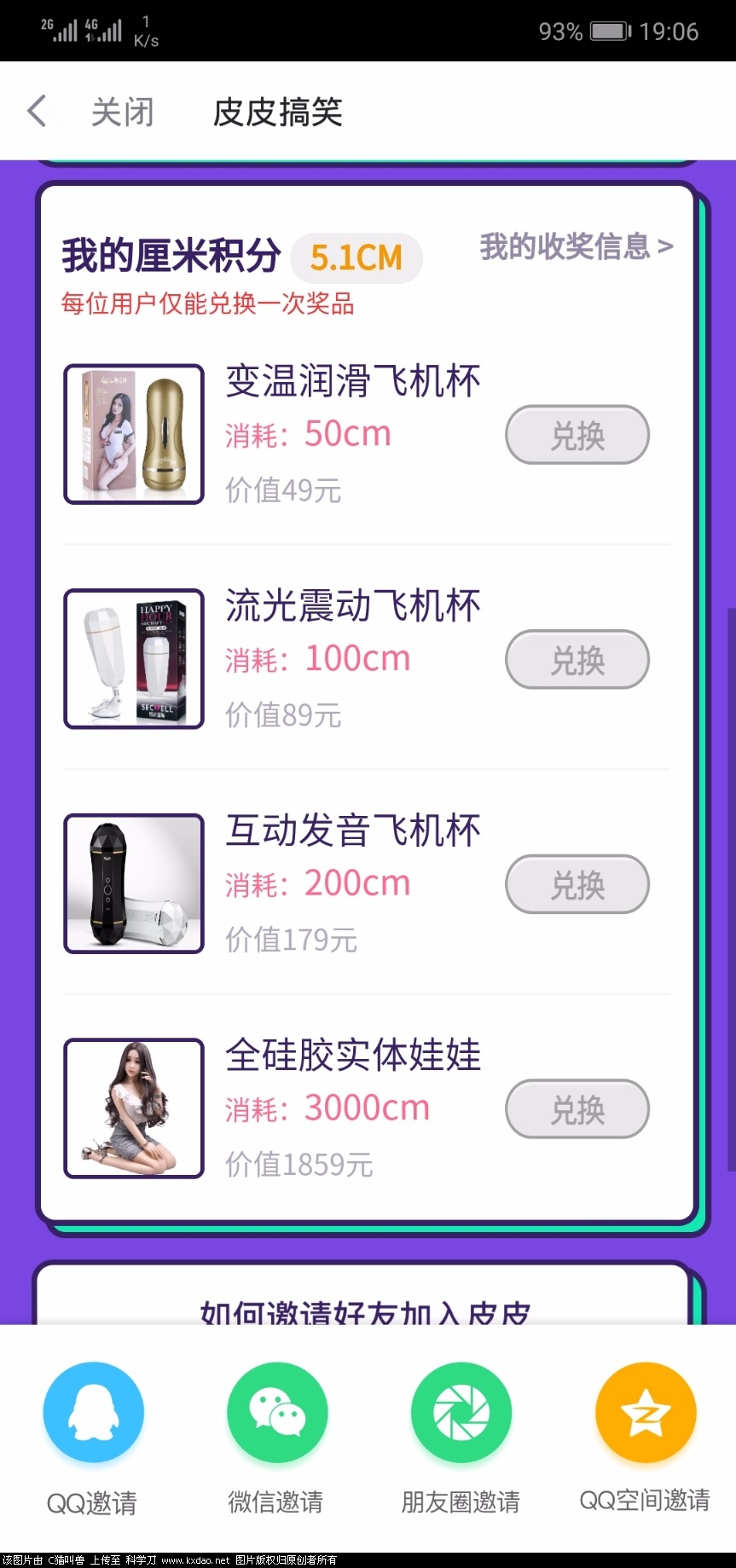Viewport: 736px width, 1568px height.
Task: Redeem the 变温润滑飞机杯 prize
Action: click(577, 435)
